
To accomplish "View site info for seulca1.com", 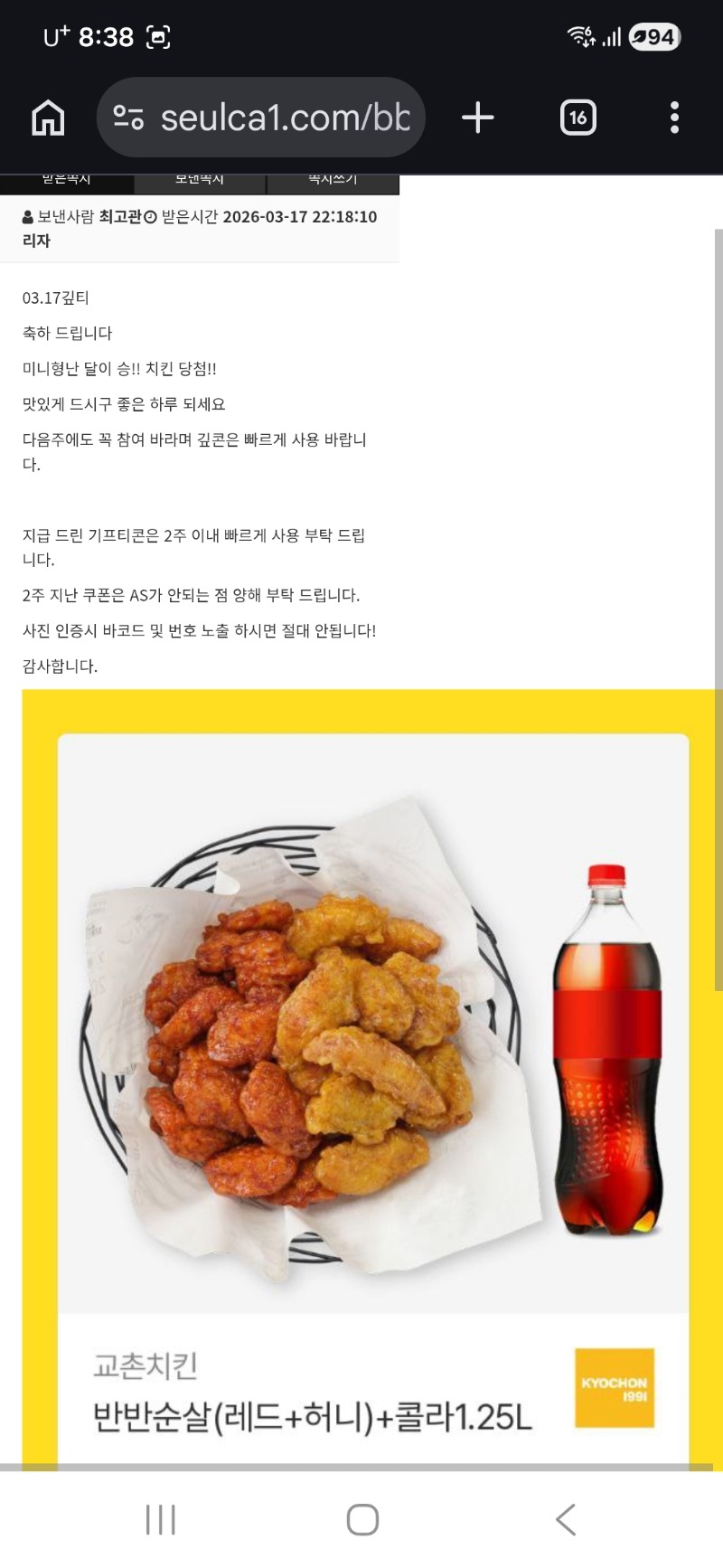I will [128, 118].
